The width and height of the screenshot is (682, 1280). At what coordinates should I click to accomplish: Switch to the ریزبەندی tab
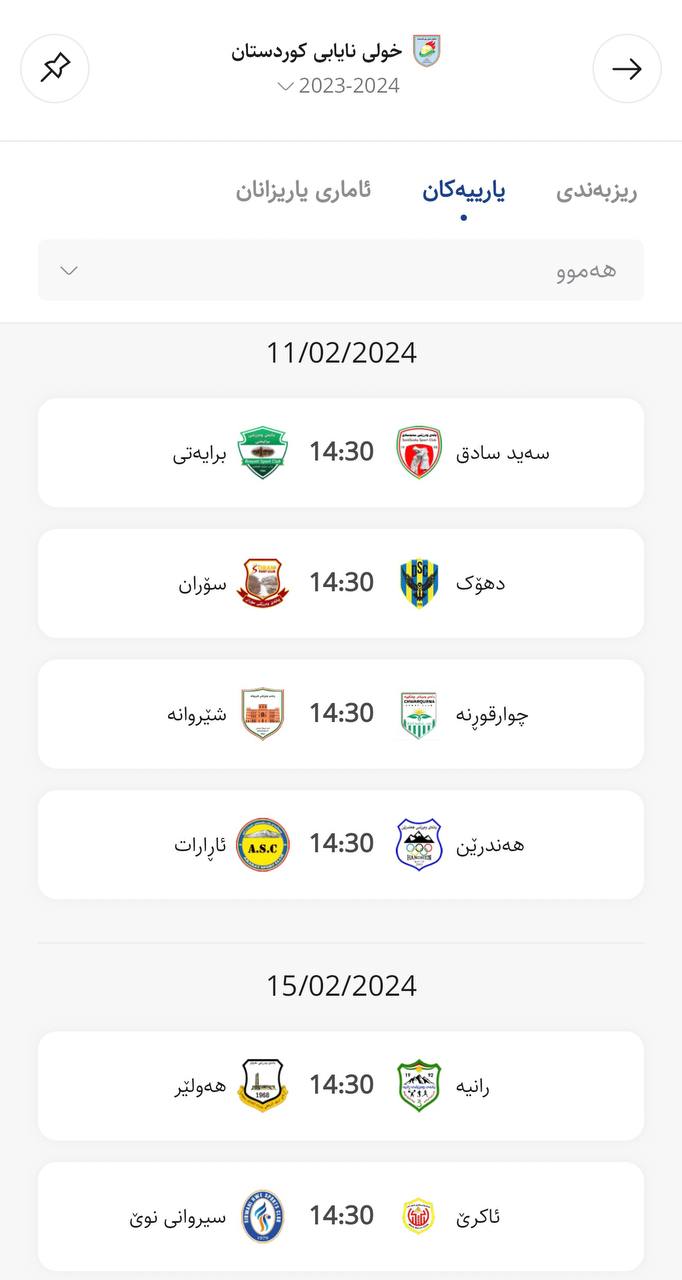pos(597,191)
